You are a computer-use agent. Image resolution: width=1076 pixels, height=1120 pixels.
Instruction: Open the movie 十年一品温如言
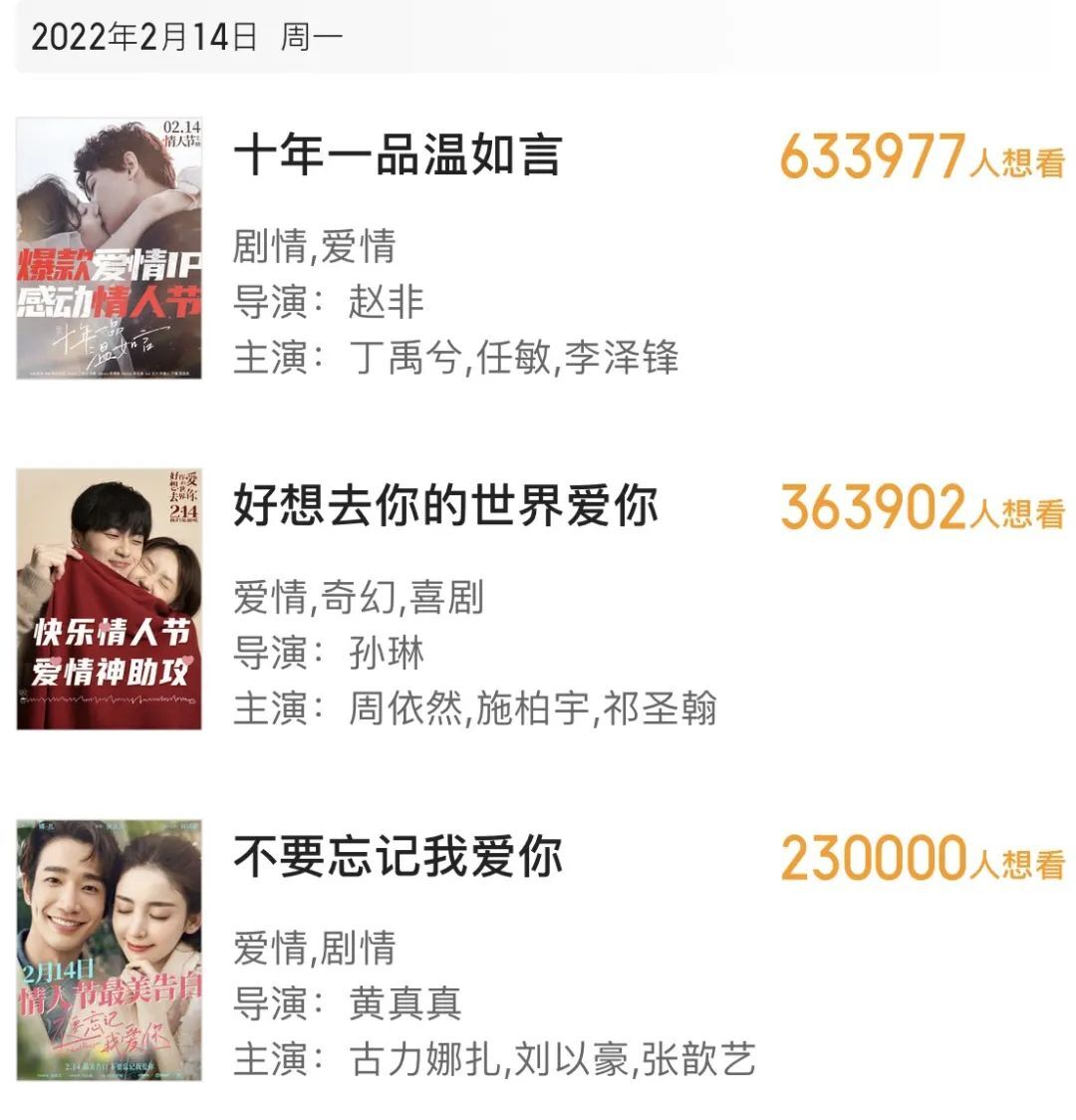tap(398, 156)
